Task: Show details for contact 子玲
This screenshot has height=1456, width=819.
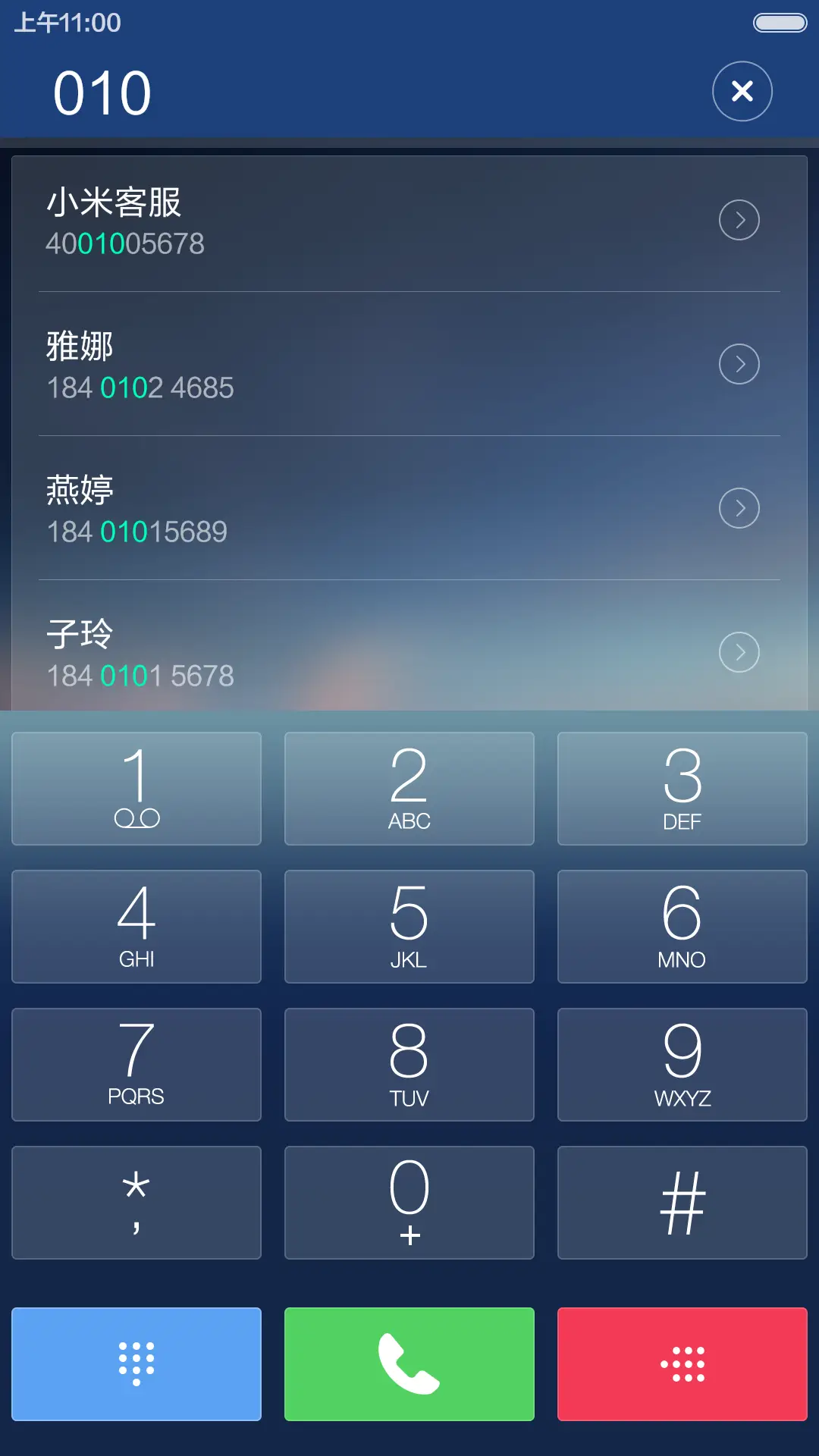Action: [739, 652]
